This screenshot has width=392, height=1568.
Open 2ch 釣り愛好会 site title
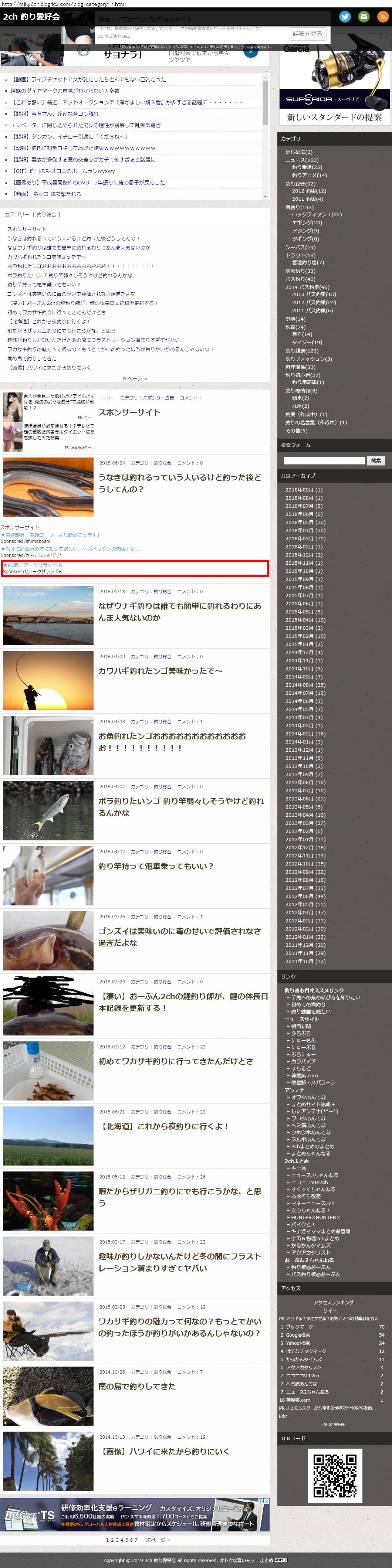[x=31, y=16]
